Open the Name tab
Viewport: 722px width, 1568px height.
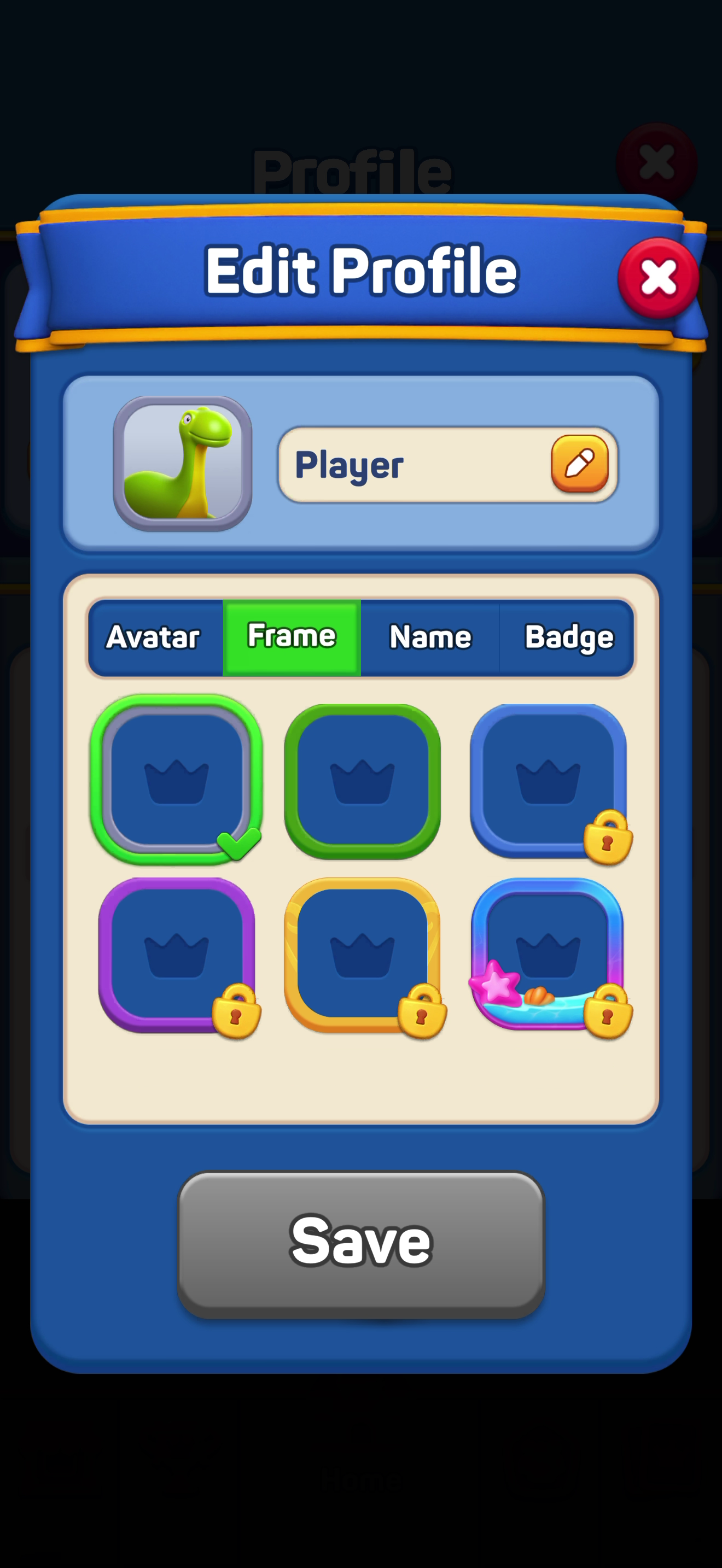430,637
